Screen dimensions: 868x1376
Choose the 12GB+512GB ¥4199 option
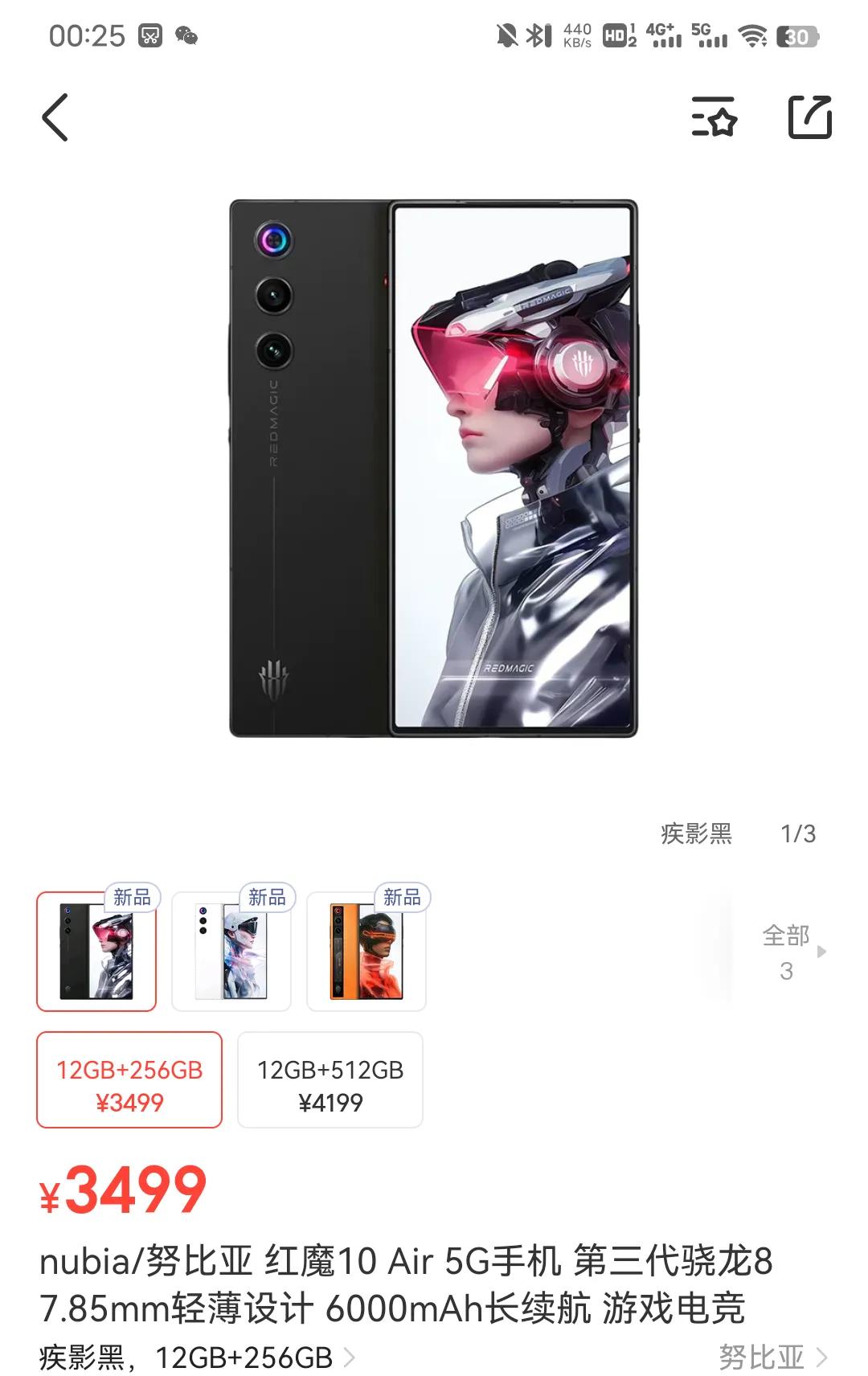click(330, 1079)
